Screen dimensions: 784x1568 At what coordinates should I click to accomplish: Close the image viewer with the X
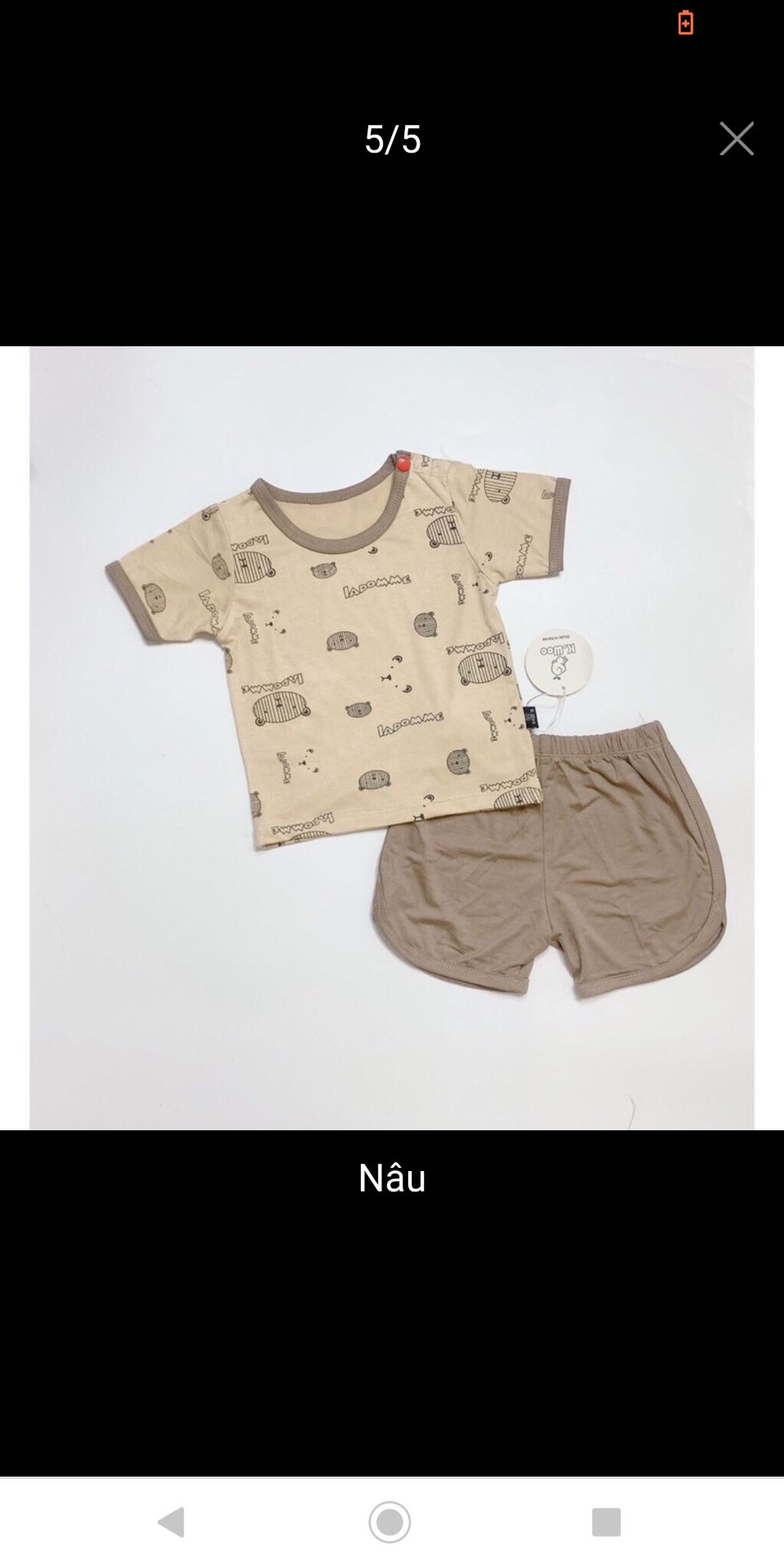point(736,139)
